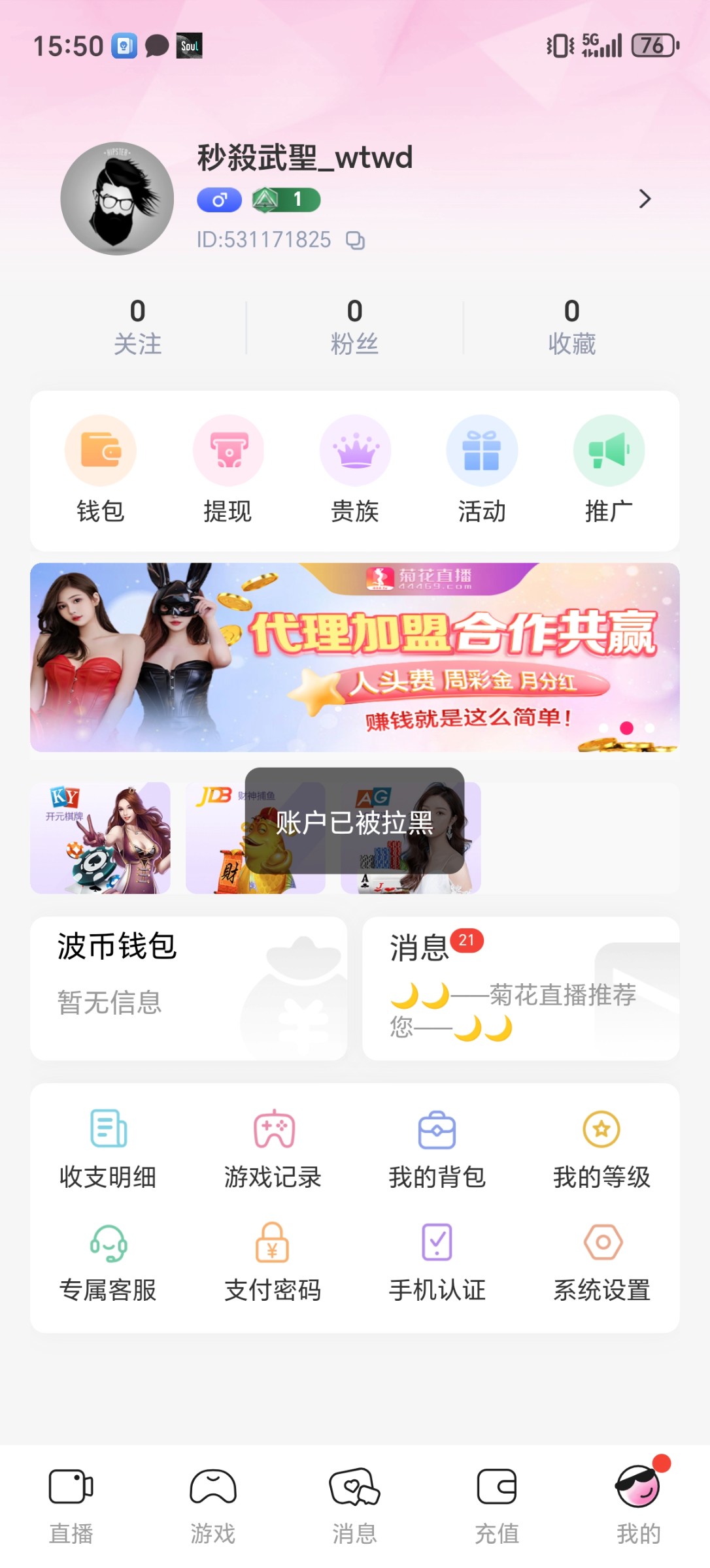Open the 代理加盟合作共赢 banner
710x1568 pixels.
tap(355, 657)
